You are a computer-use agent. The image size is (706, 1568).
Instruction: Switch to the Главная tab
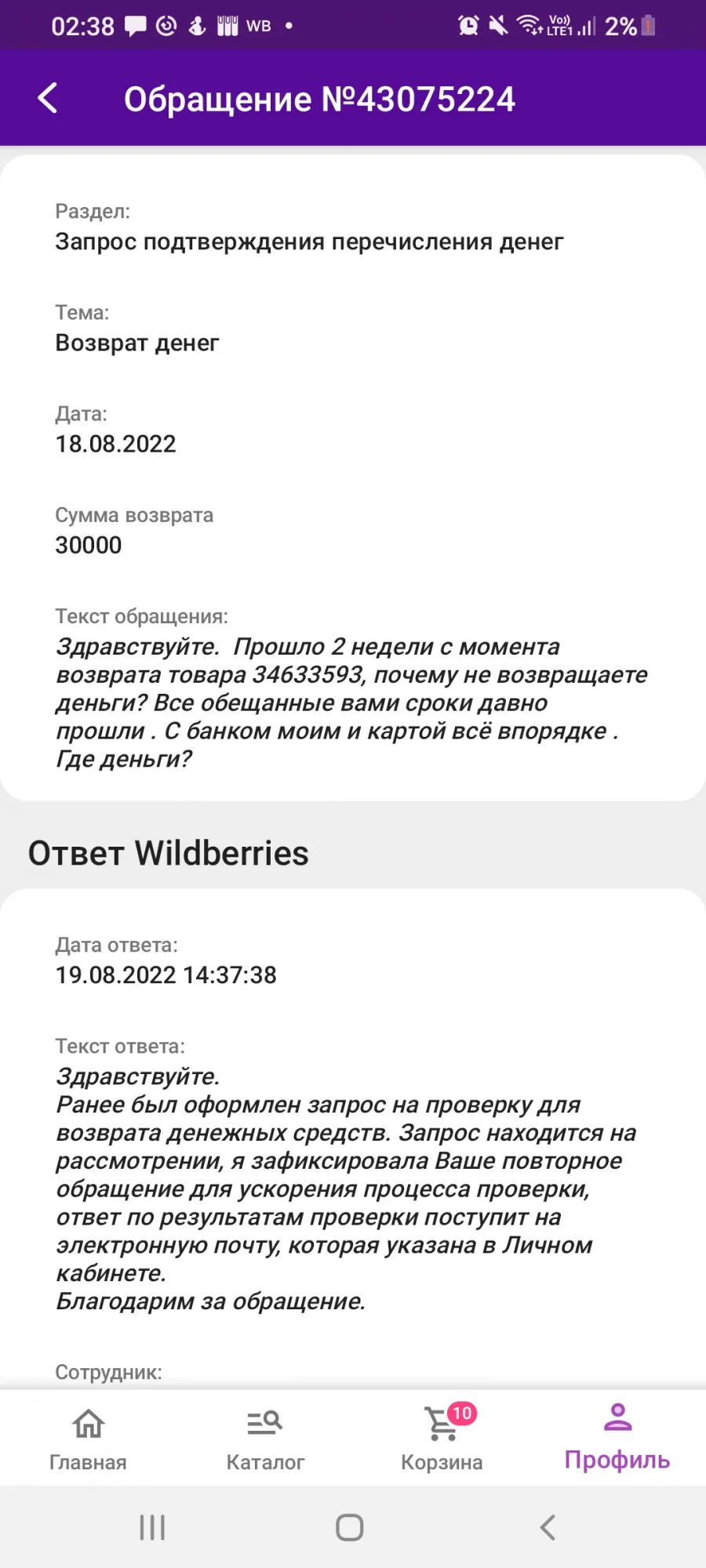tap(88, 1439)
